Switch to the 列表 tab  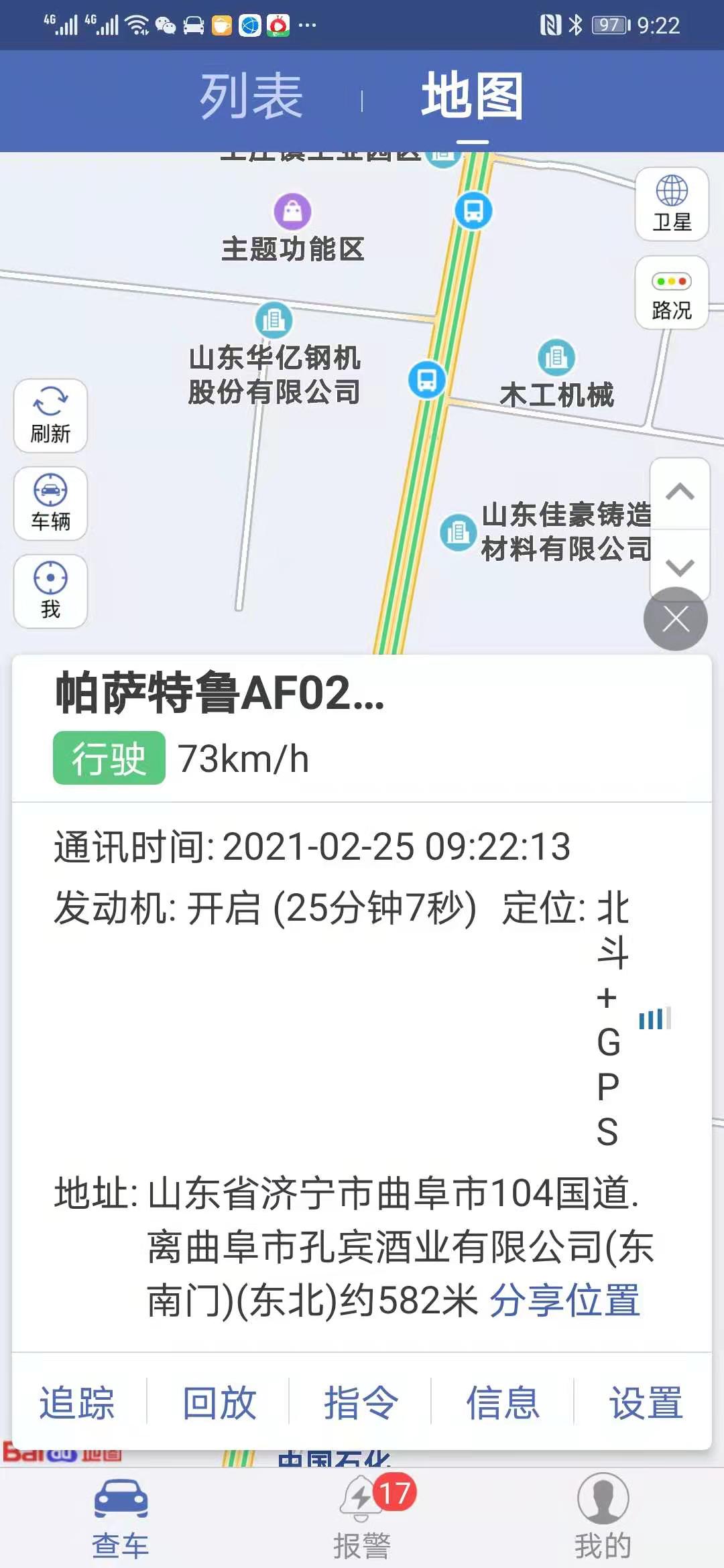251,97
